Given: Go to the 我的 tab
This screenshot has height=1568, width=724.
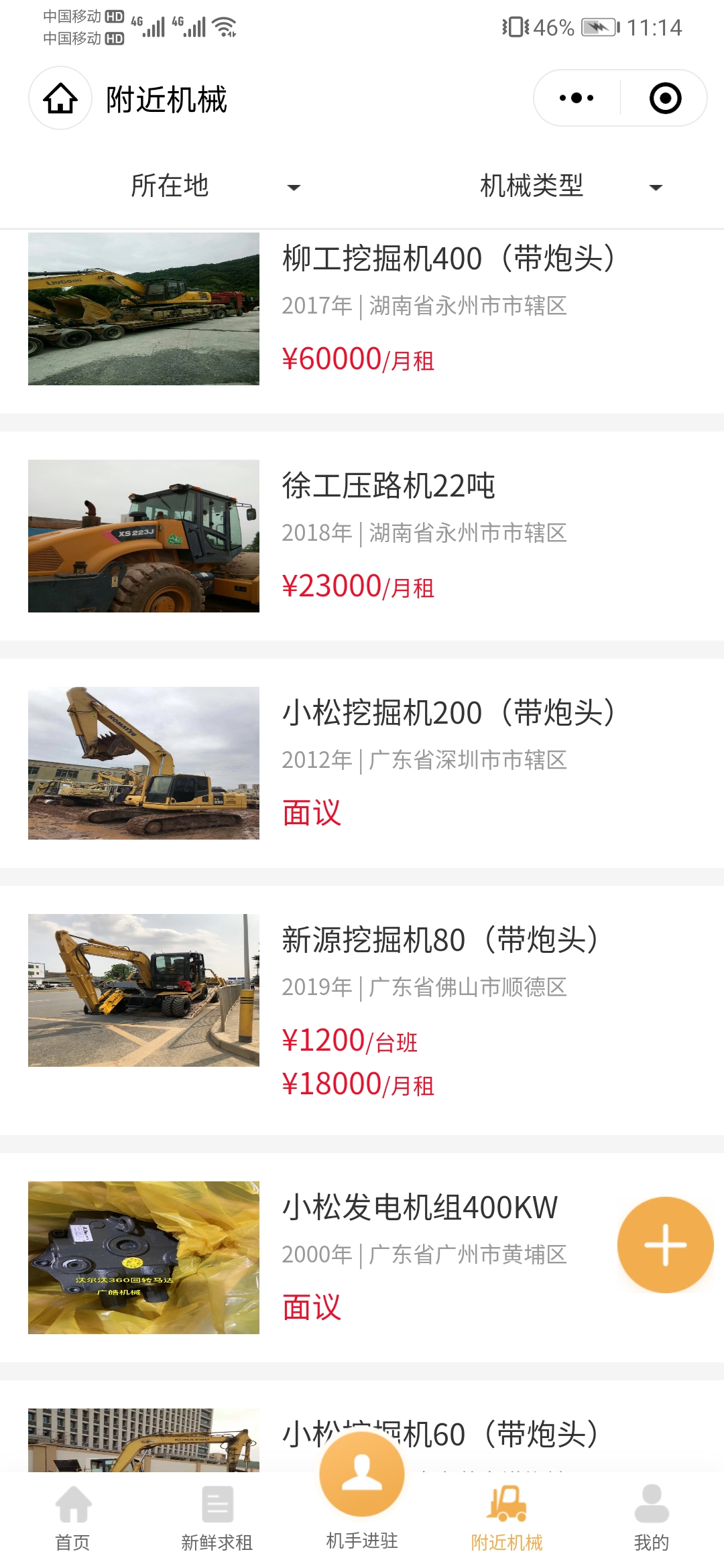Looking at the screenshot, I should (x=652, y=1518).
